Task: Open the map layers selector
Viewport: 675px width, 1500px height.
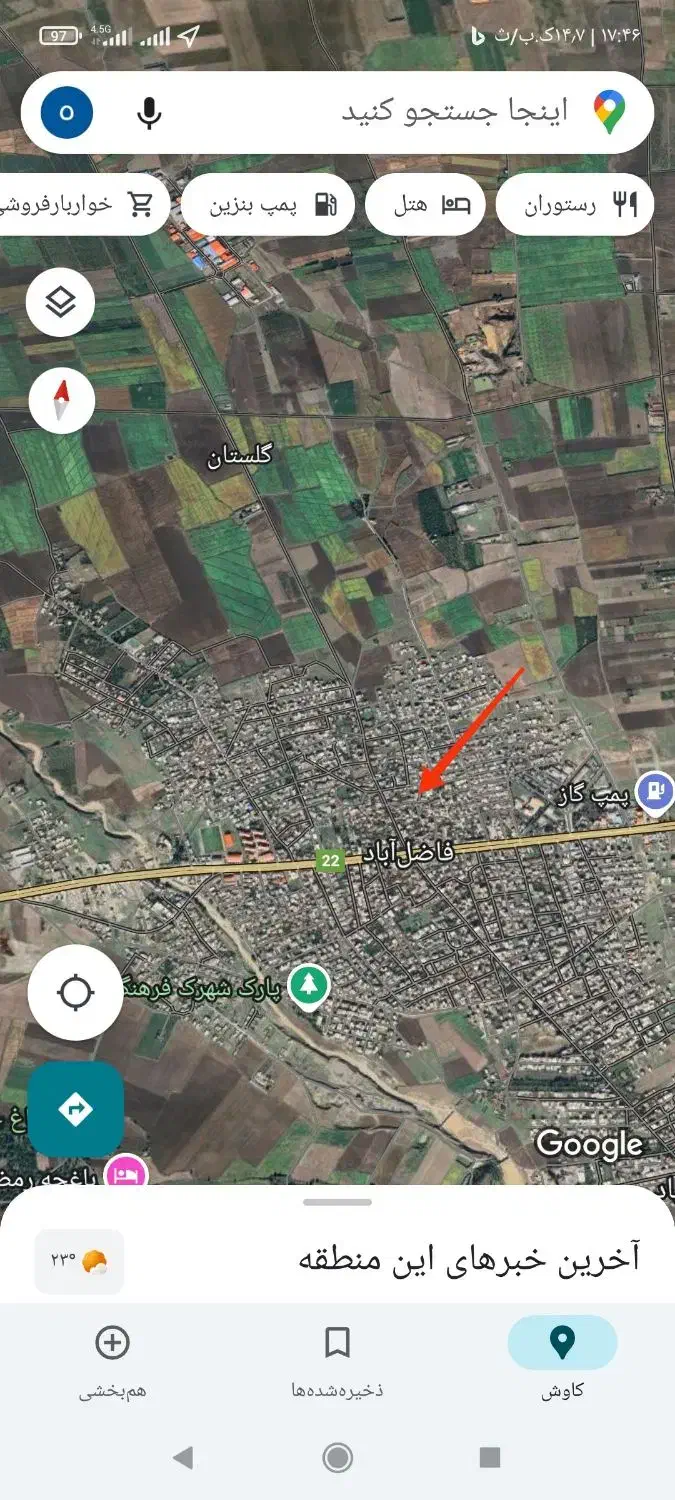Action: [x=61, y=302]
